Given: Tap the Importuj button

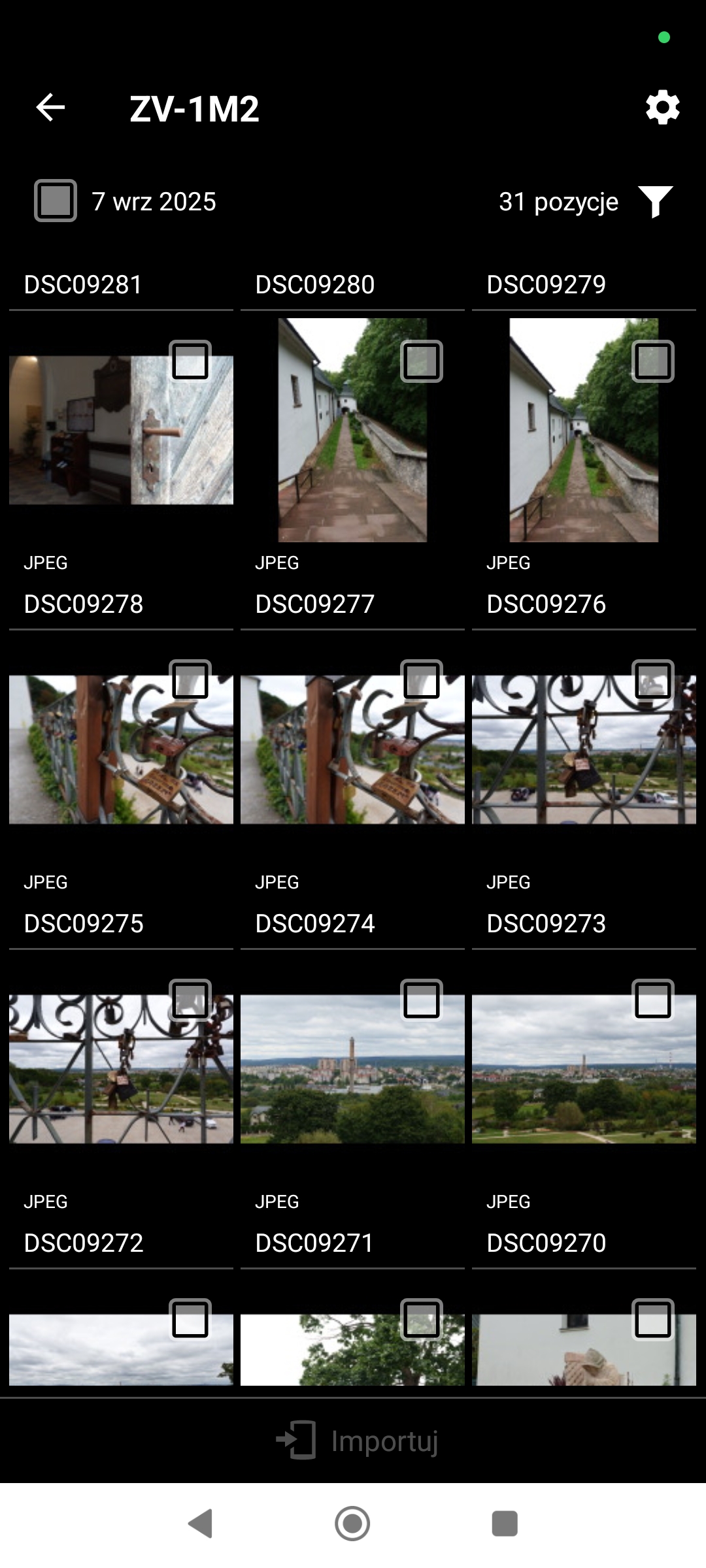Looking at the screenshot, I should pos(356,1441).
